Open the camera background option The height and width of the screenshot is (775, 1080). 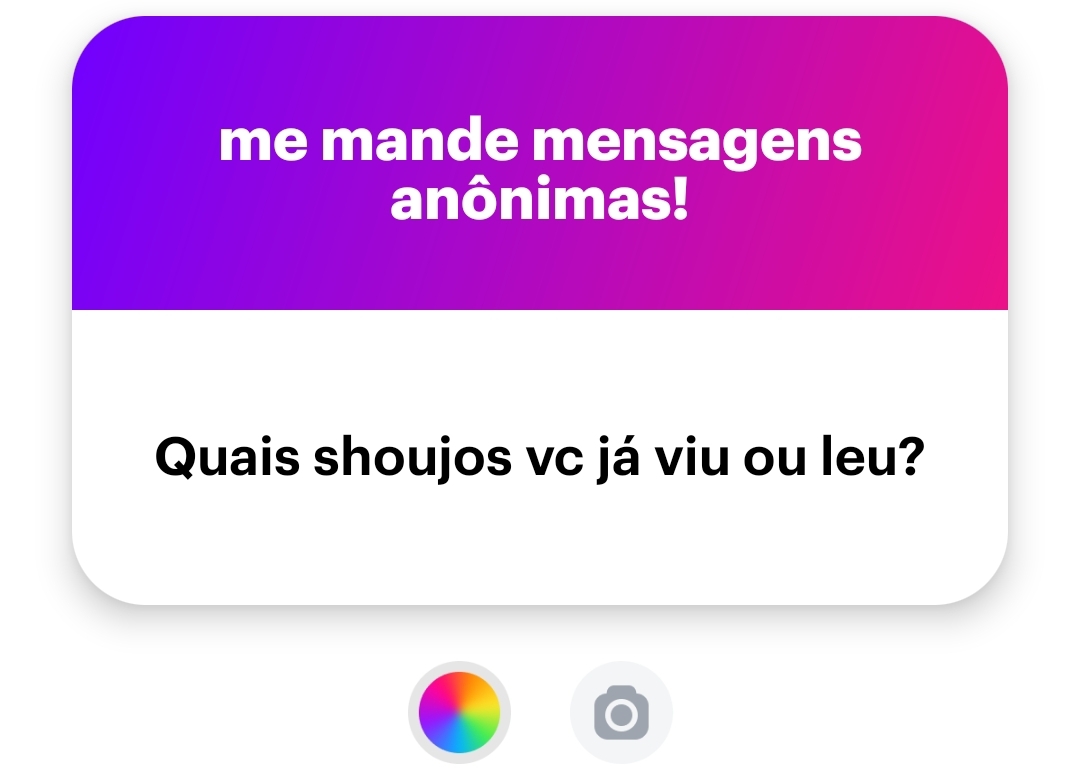tap(621, 713)
